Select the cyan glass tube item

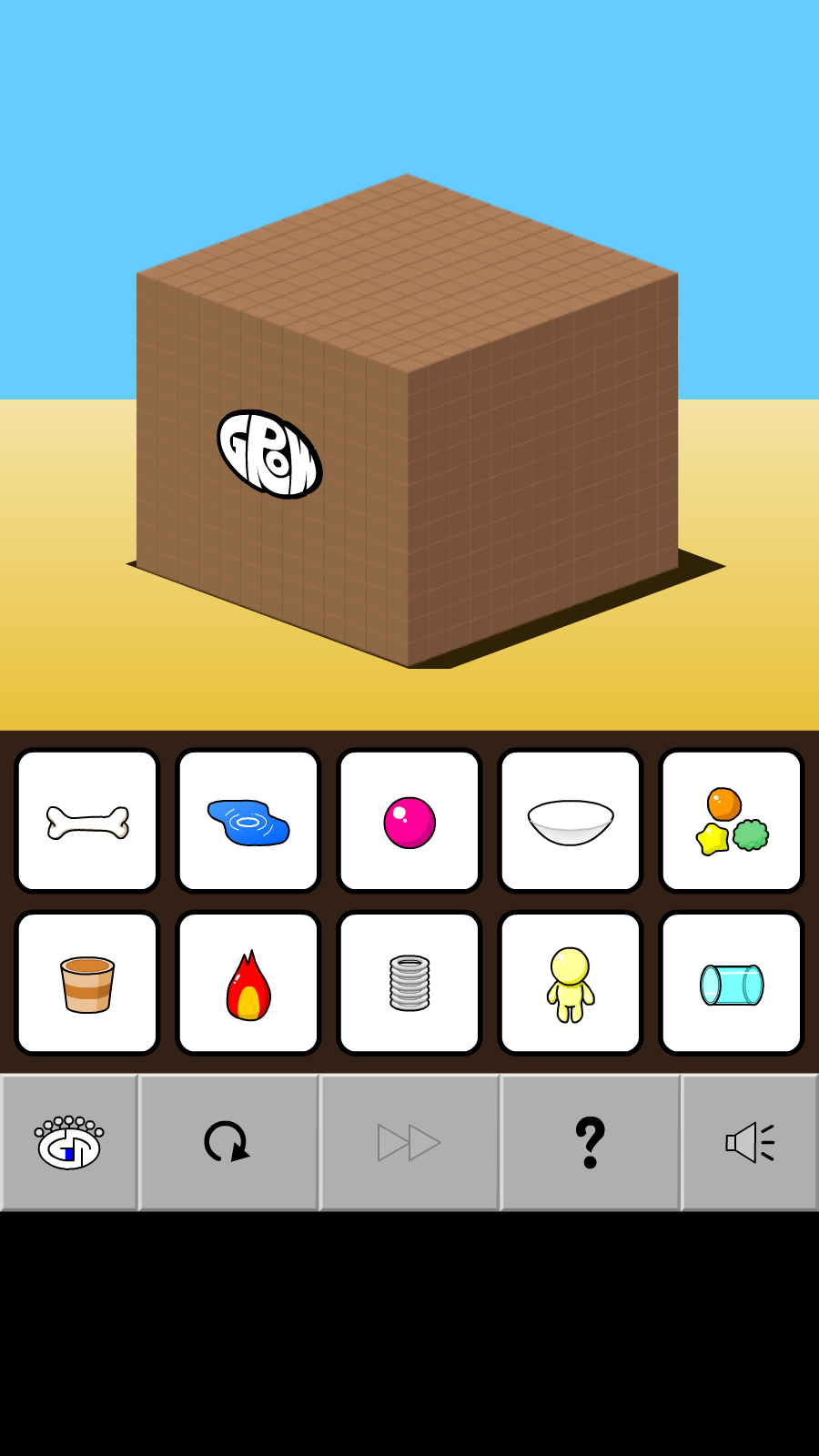(732, 984)
